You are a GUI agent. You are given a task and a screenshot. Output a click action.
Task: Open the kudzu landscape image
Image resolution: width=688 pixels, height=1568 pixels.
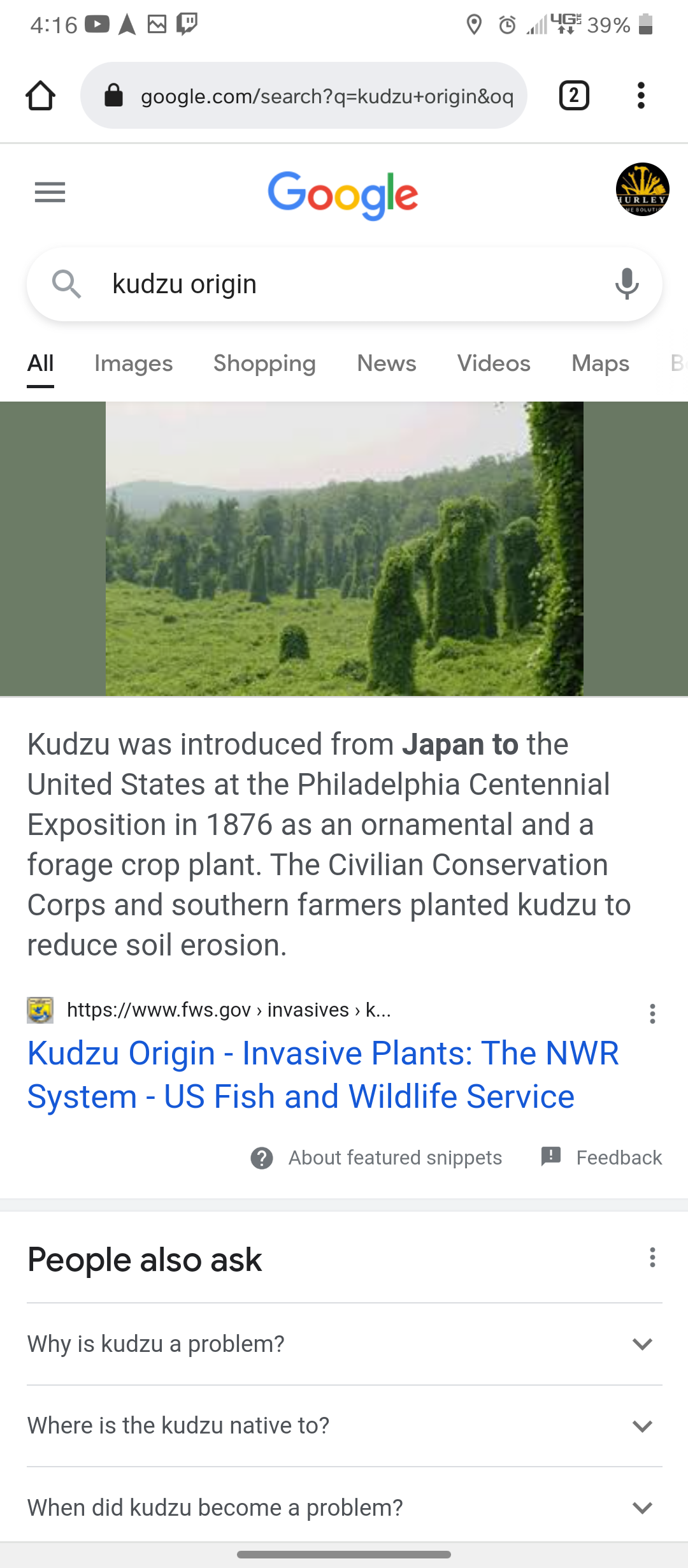pos(344,548)
